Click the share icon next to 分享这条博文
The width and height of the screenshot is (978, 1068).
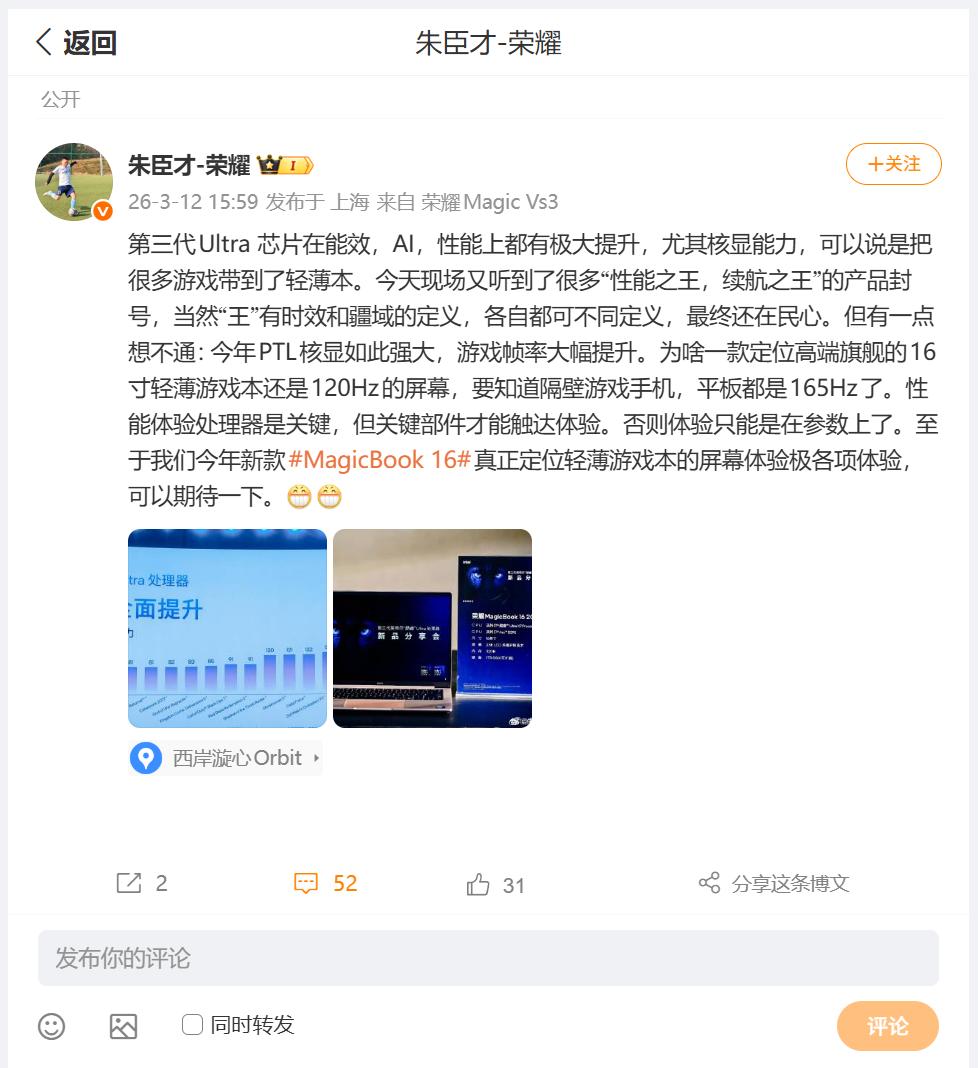click(x=710, y=884)
